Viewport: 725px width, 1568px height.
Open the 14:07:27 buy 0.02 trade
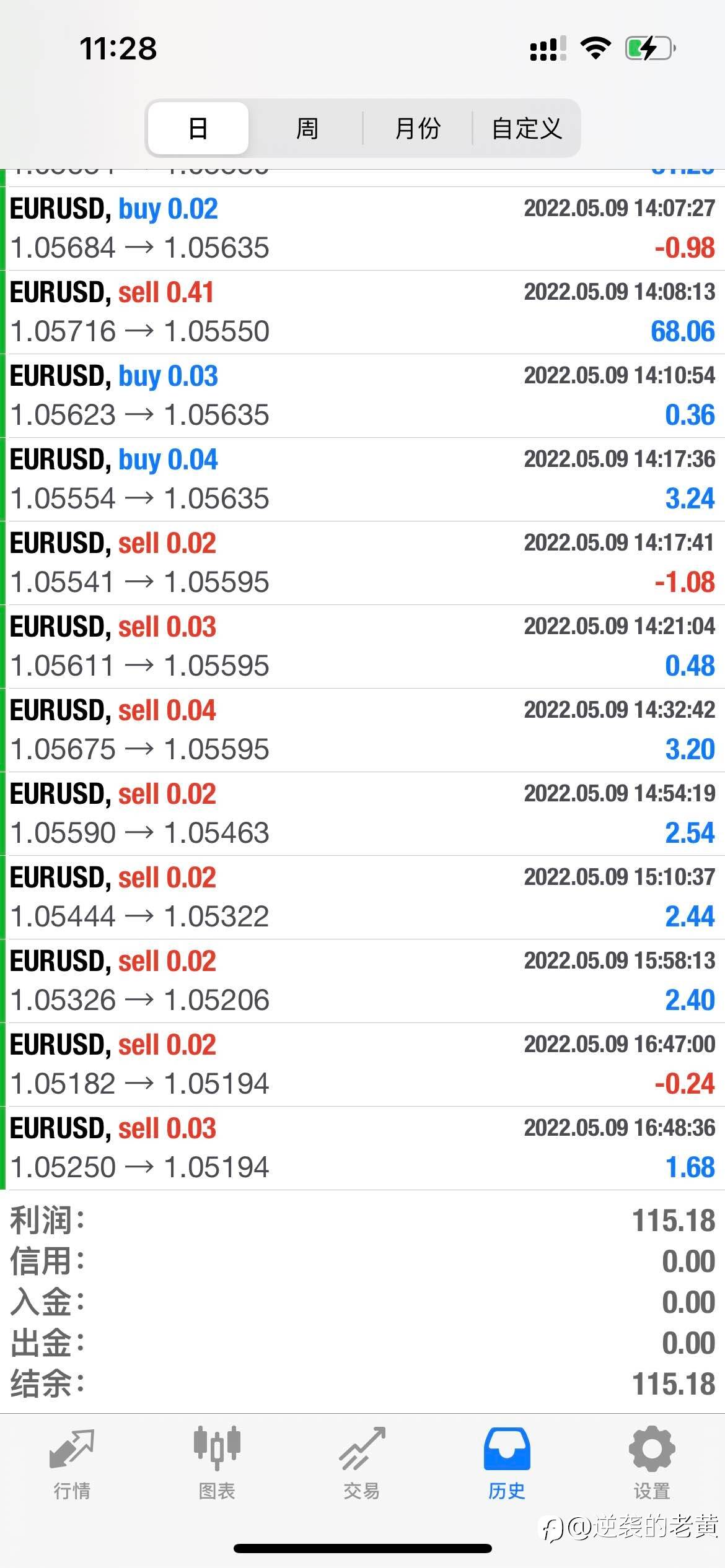click(362, 229)
